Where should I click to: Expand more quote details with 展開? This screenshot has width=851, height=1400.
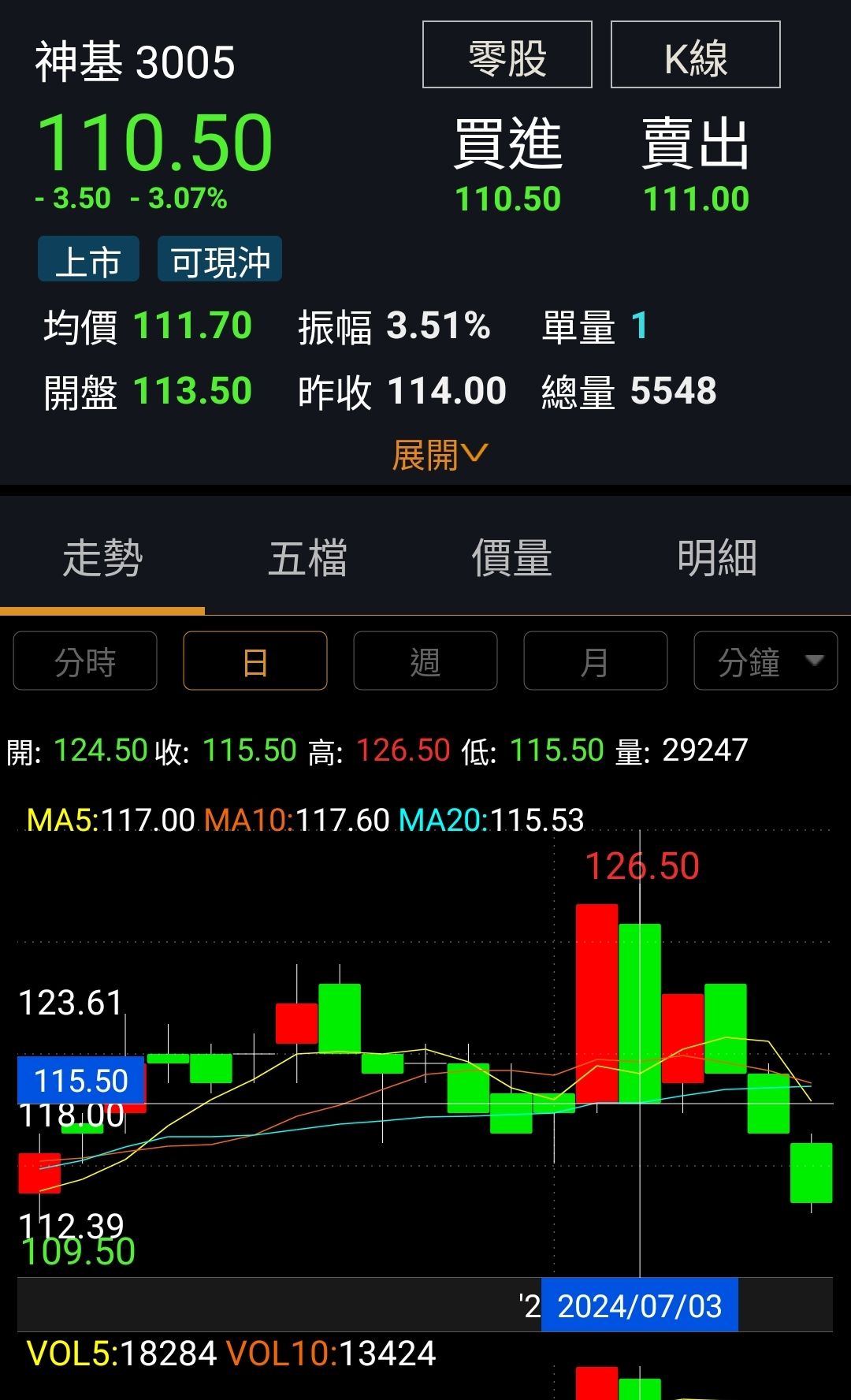coord(440,456)
